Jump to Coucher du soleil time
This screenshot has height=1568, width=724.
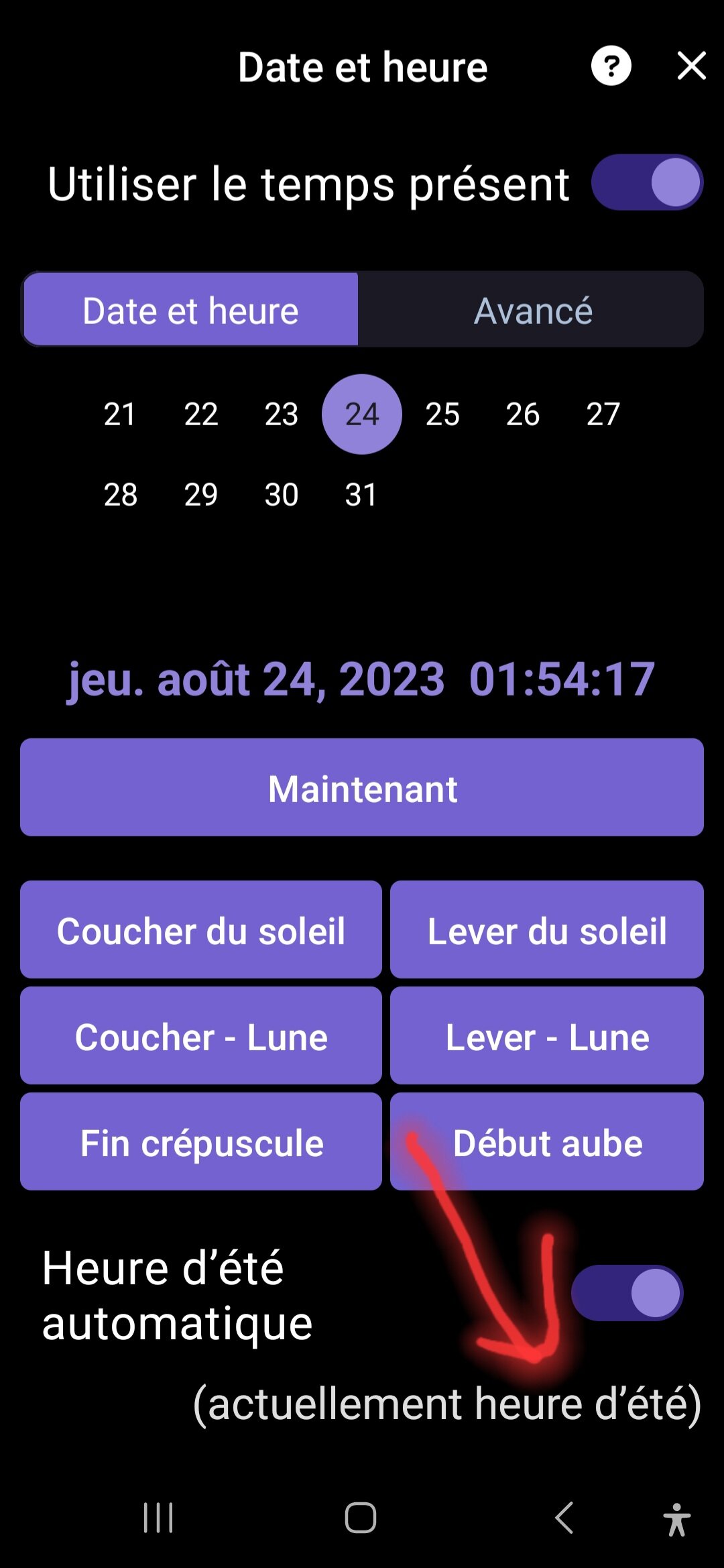(x=201, y=930)
